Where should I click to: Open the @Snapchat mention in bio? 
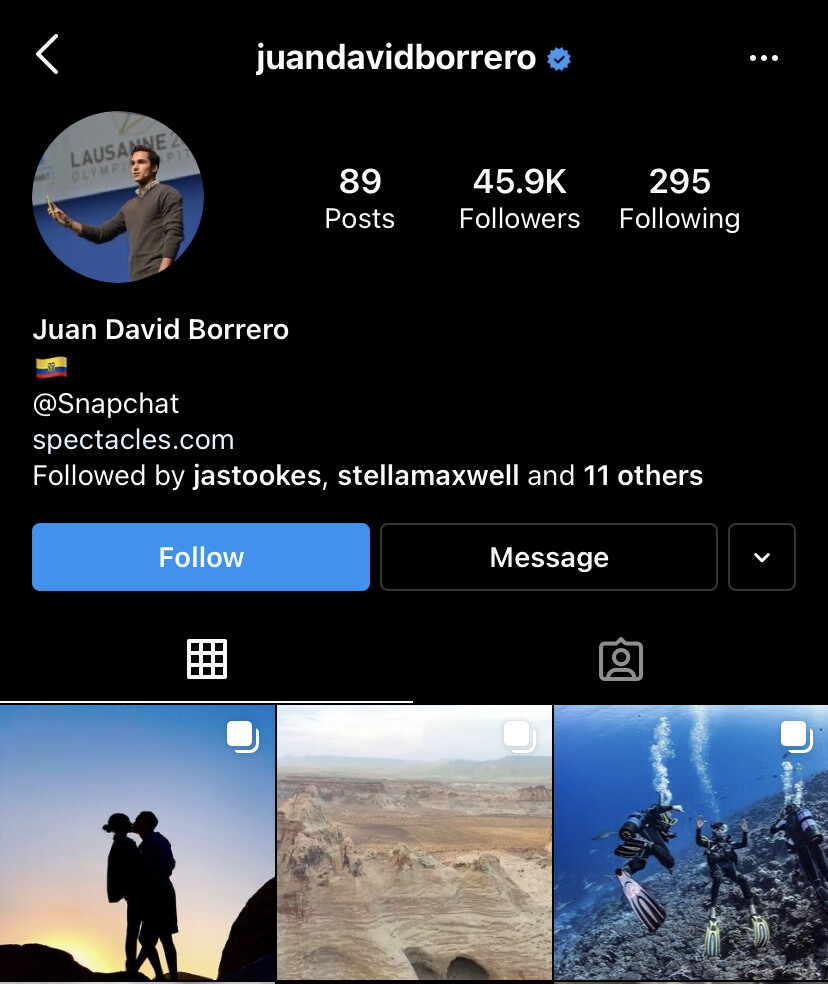pos(106,404)
